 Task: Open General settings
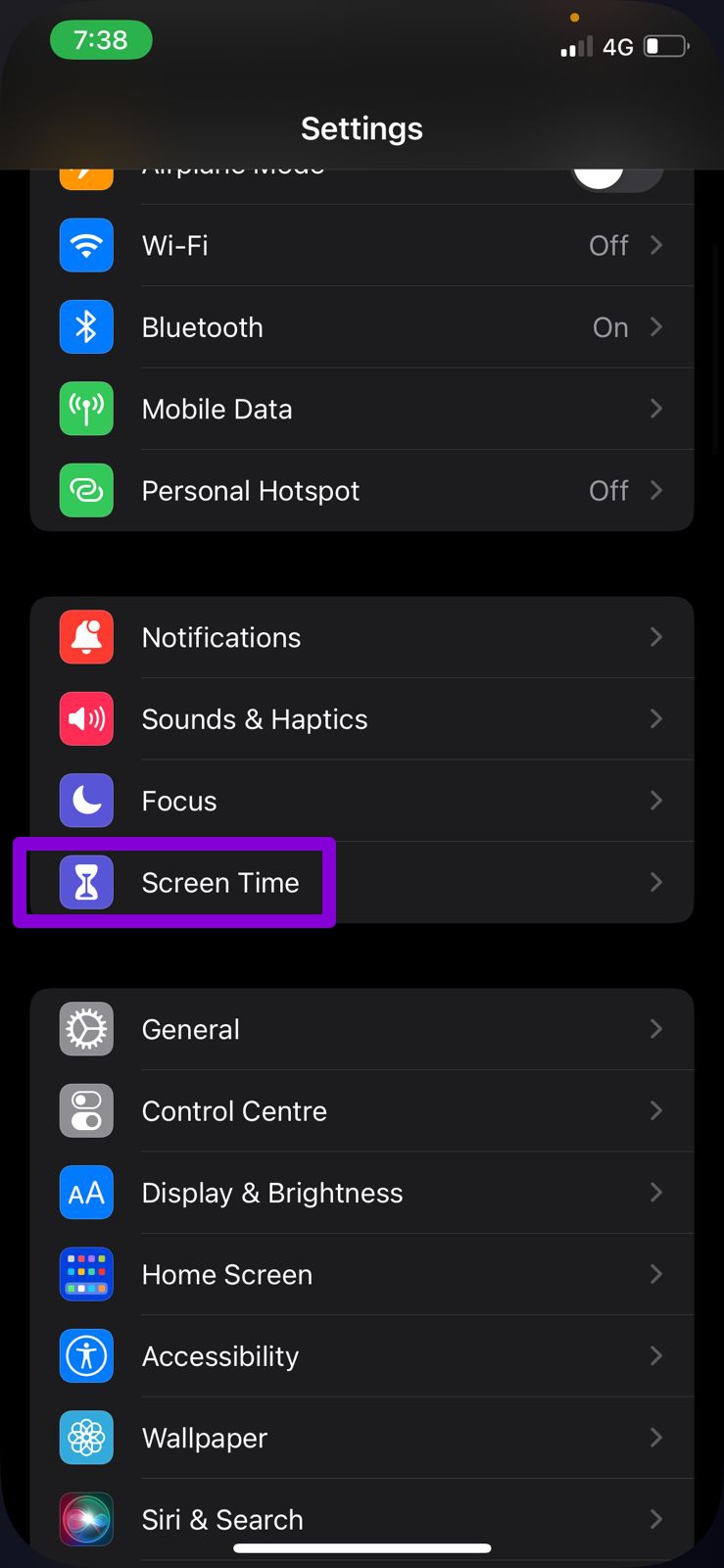(362, 1029)
